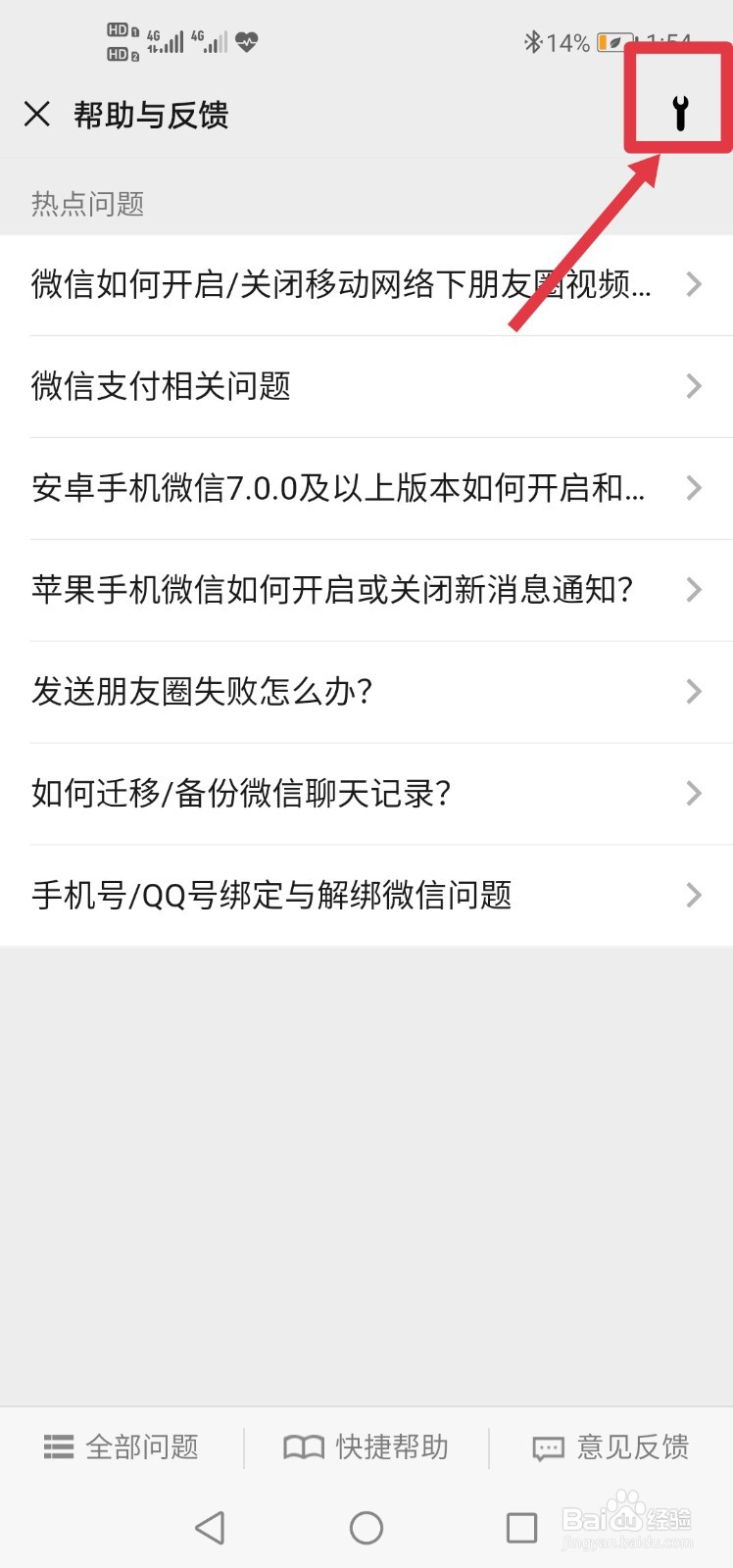Open the 苹果手机 新消息通知 question
This screenshot has width=733, height=1568.
pos(366,590)
